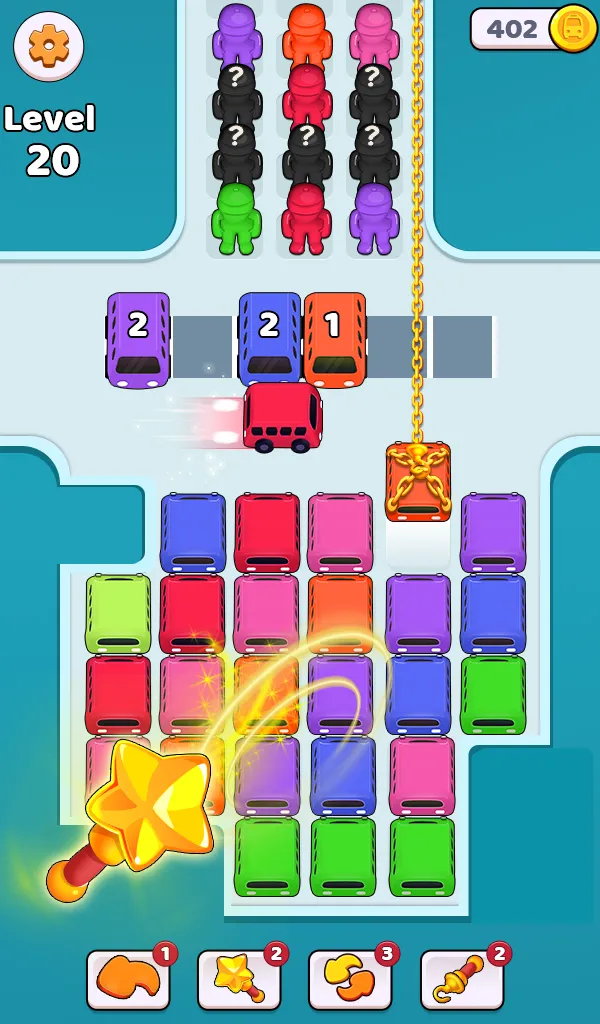Activate the hook booster
The height and width of the screenshot is (1024, 600).
(x=461, y=979)
